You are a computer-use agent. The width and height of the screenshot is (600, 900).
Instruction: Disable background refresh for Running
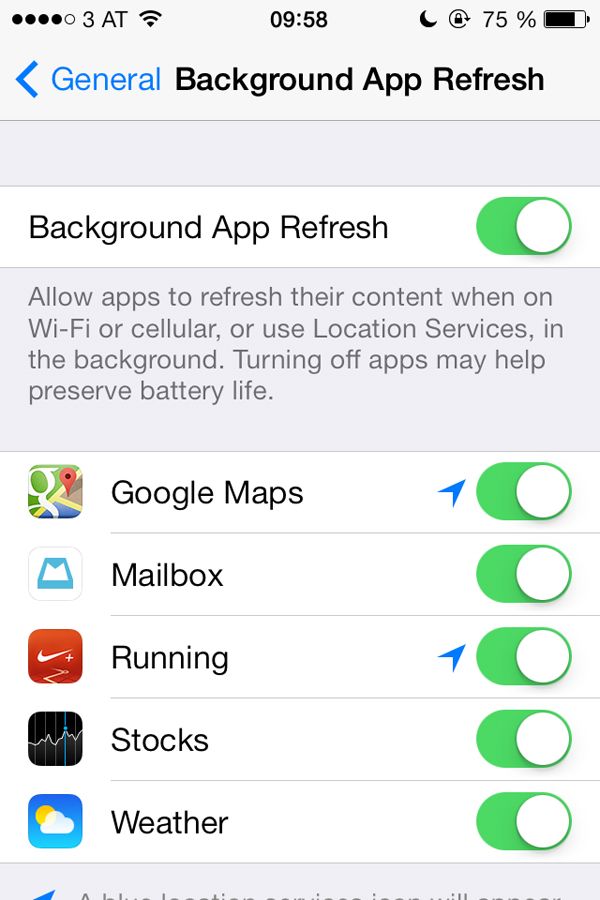523,657
